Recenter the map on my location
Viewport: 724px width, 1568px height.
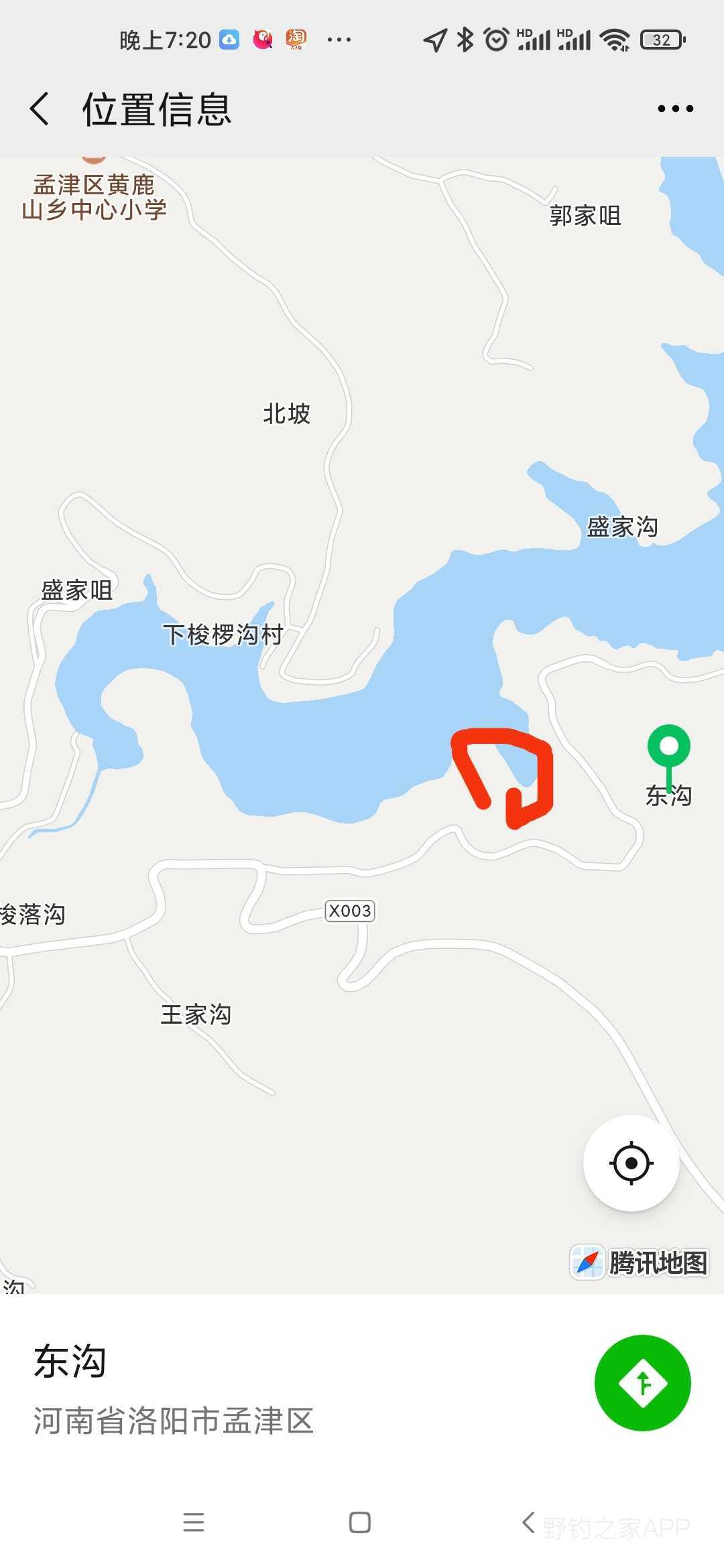pyautogui.click(x=631, y=1163)
